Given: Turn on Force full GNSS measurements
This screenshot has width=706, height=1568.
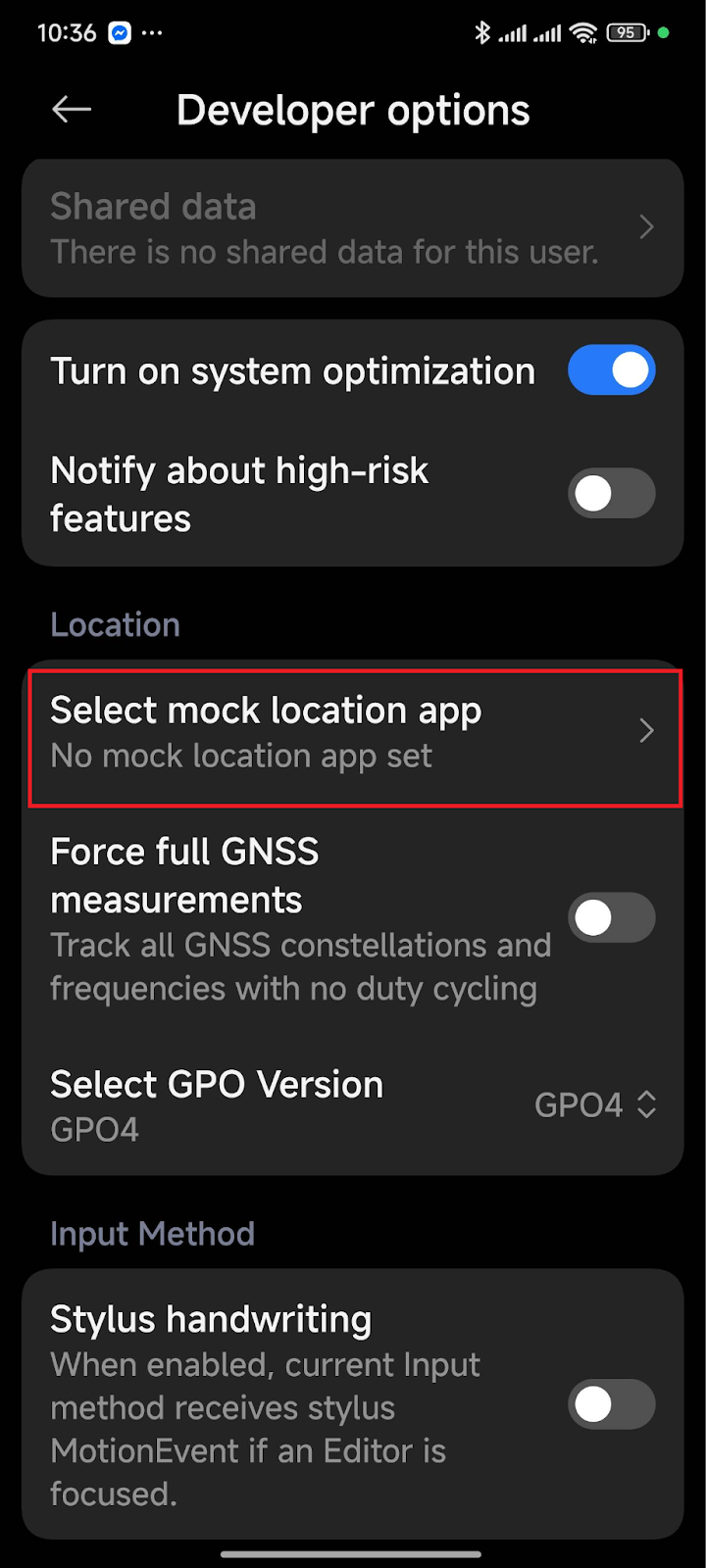Looking at the screenshot, I should (611, 918).
